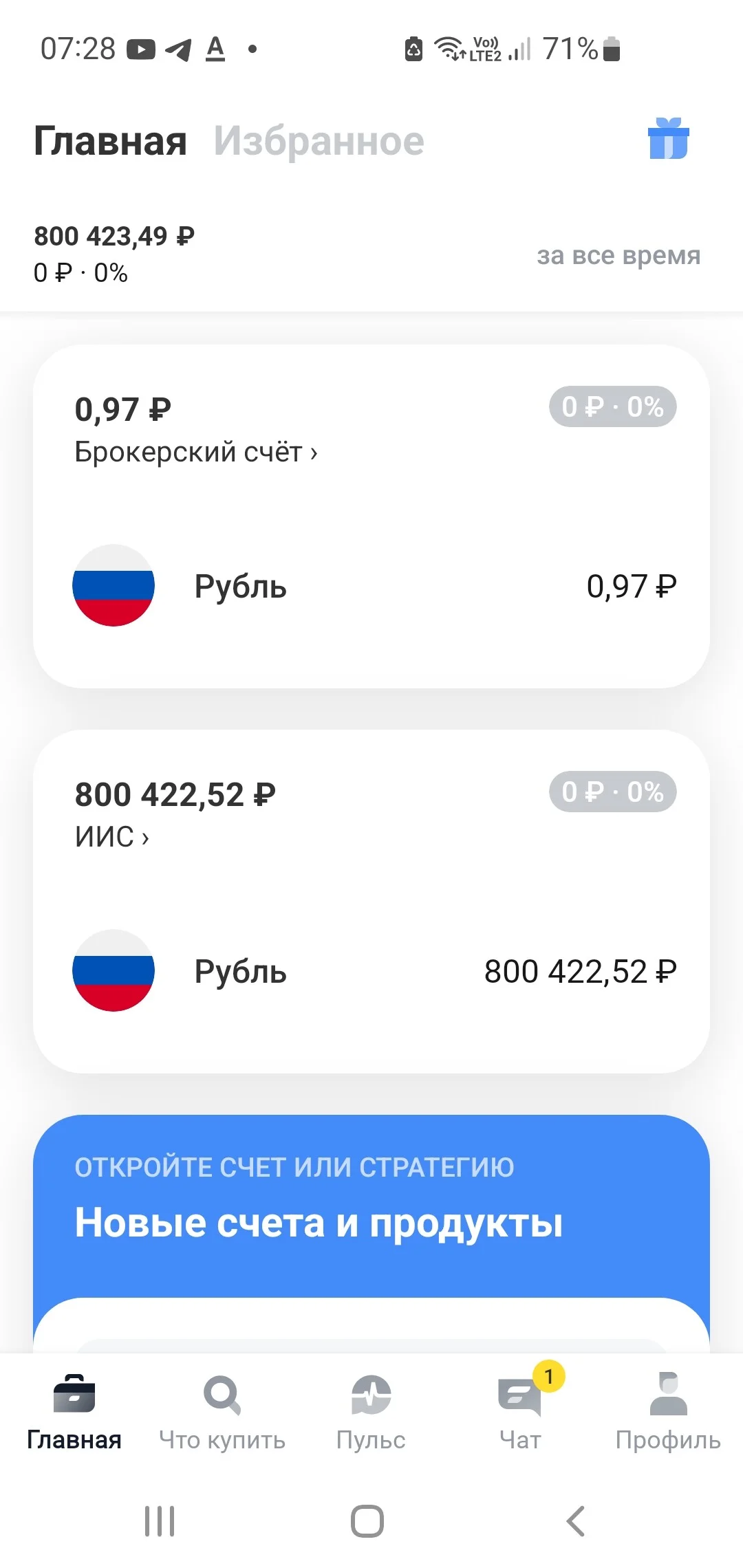Switch to the Пульс tab
743x1568 pixels.
click(371, 1411)
